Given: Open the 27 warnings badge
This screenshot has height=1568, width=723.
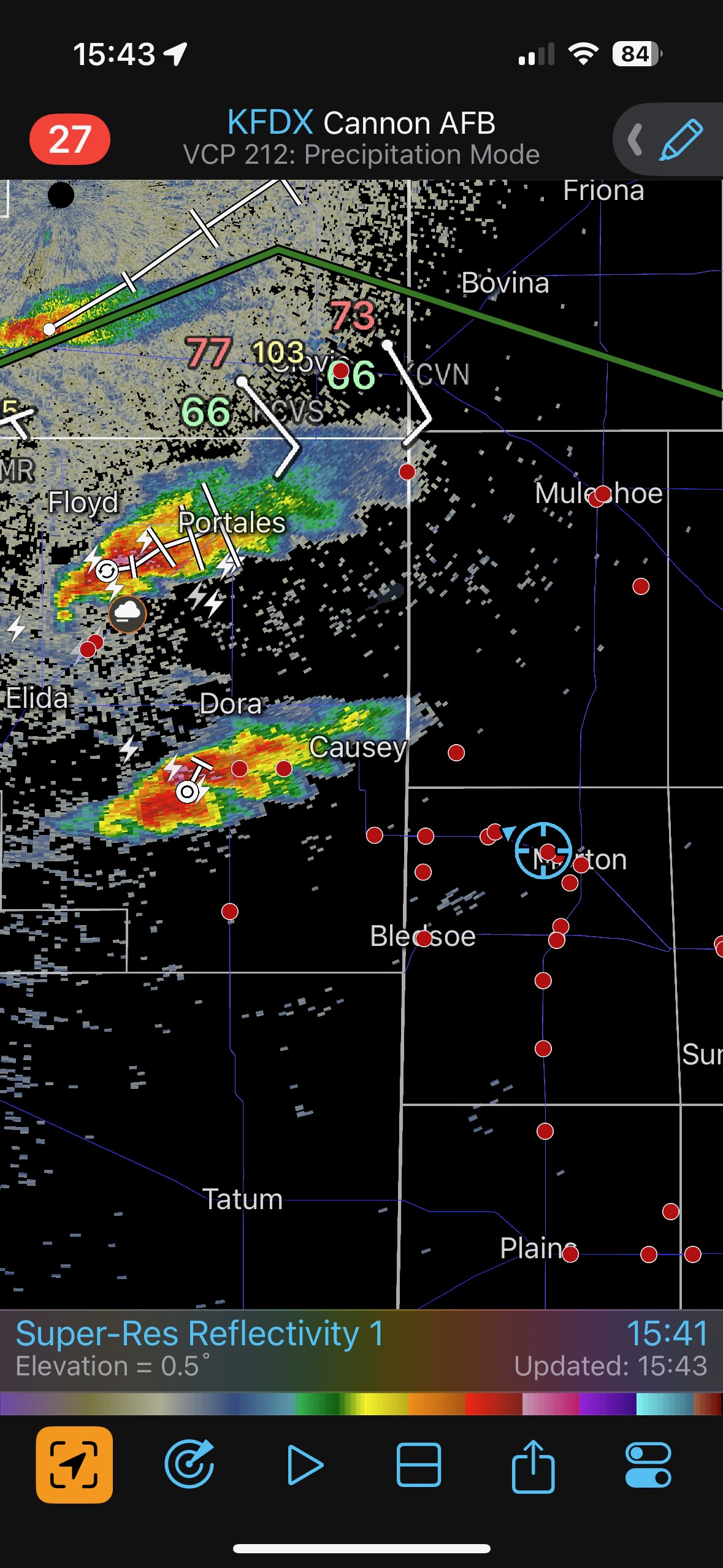Looking at the screenshot, I should pyautogui.click(x=70, y=139).
